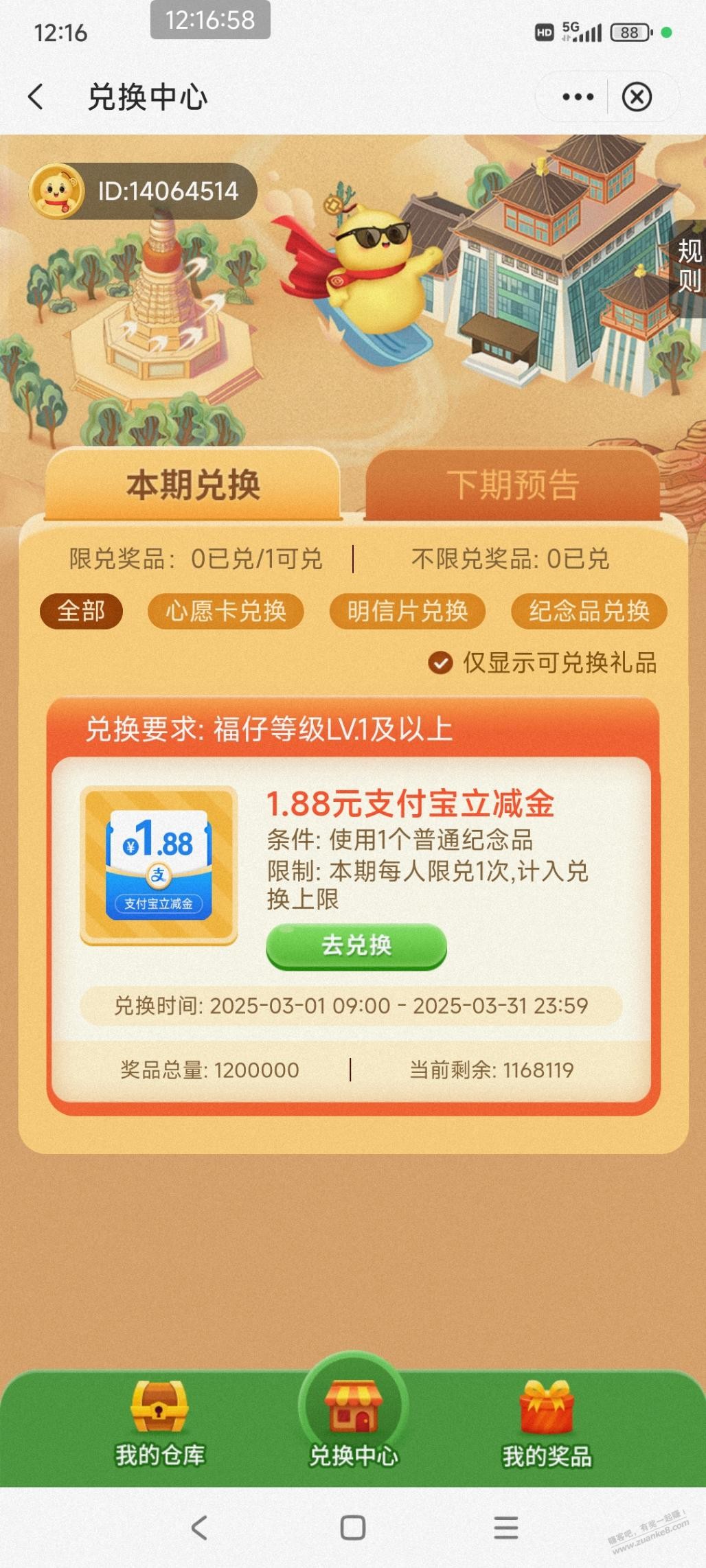Open the 规则 side tab
Viewport: 706px width, 1568px height.
(x=689, y=266)
